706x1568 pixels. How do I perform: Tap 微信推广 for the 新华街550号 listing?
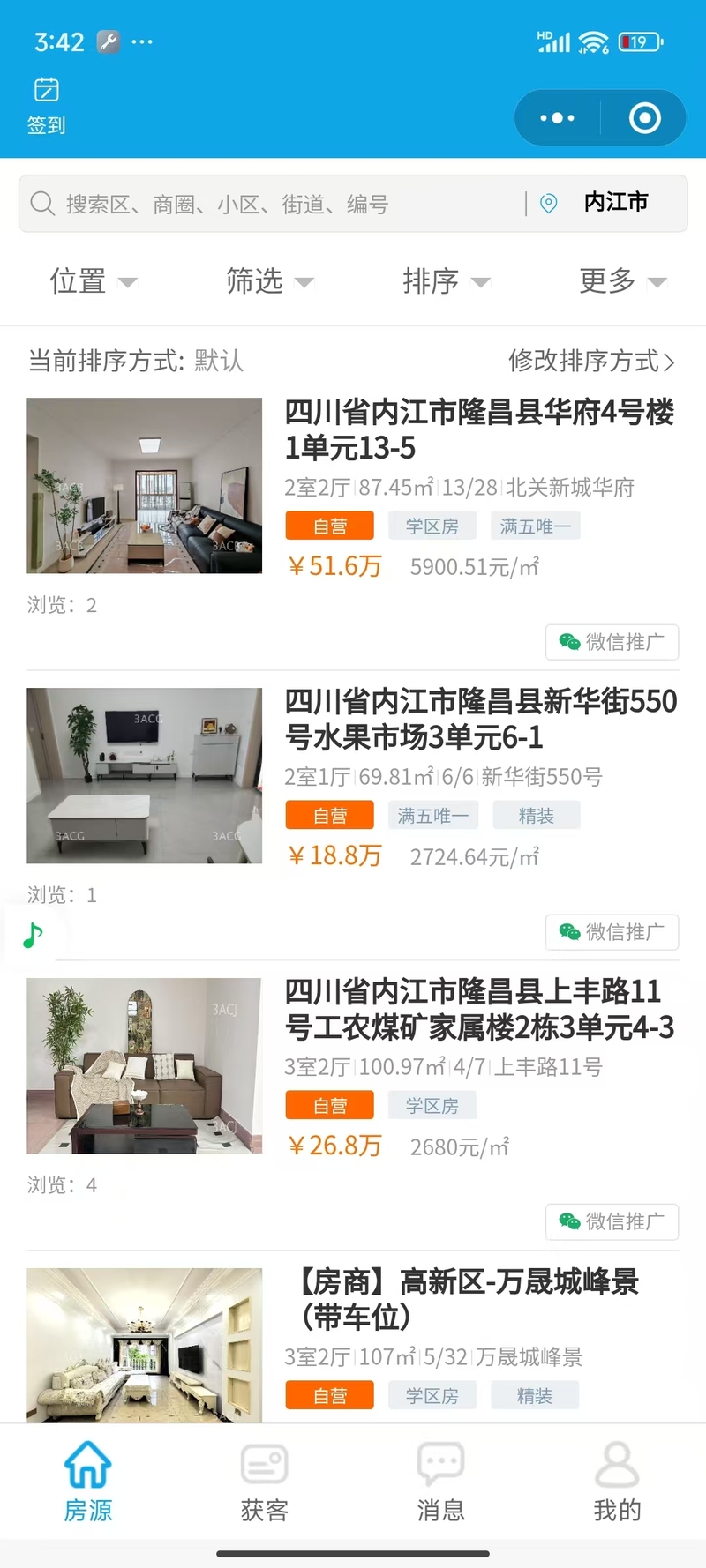coord(612,932)
